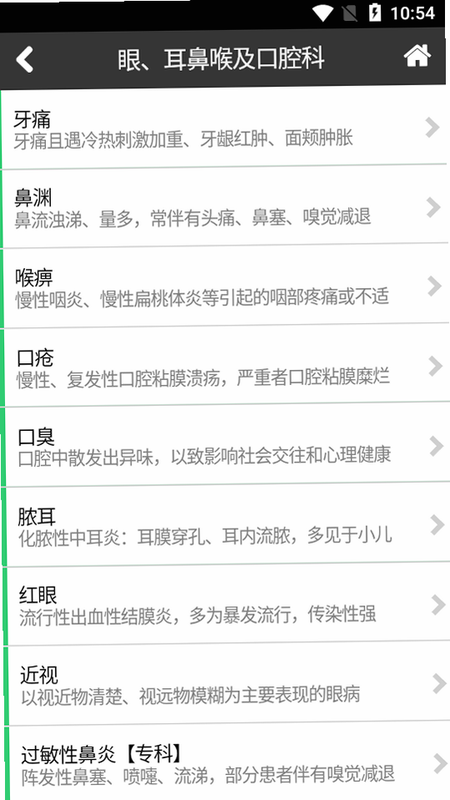Tap the 口疮 row
450x800 pixels.
tap(225, 365)
